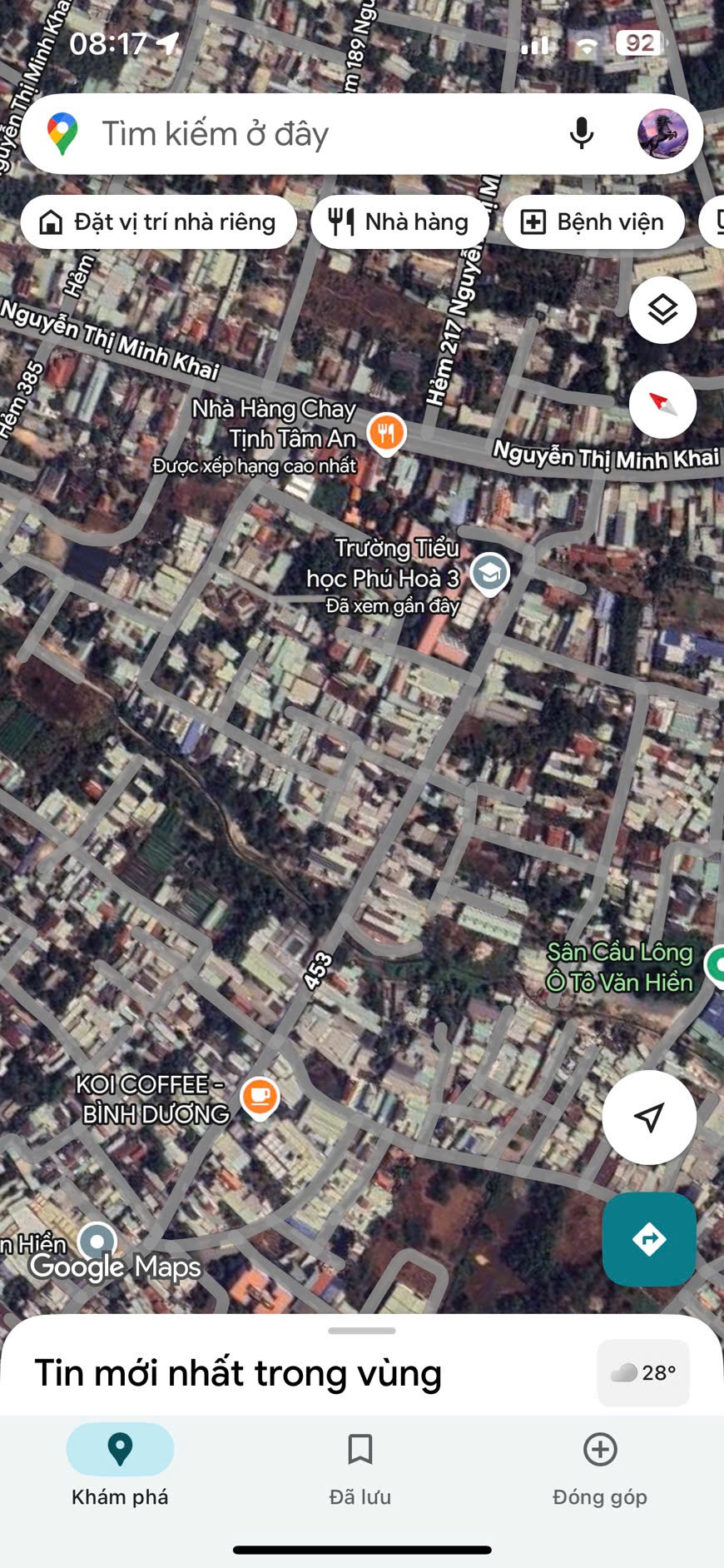View the 28° weather widget

point(643,1372)
